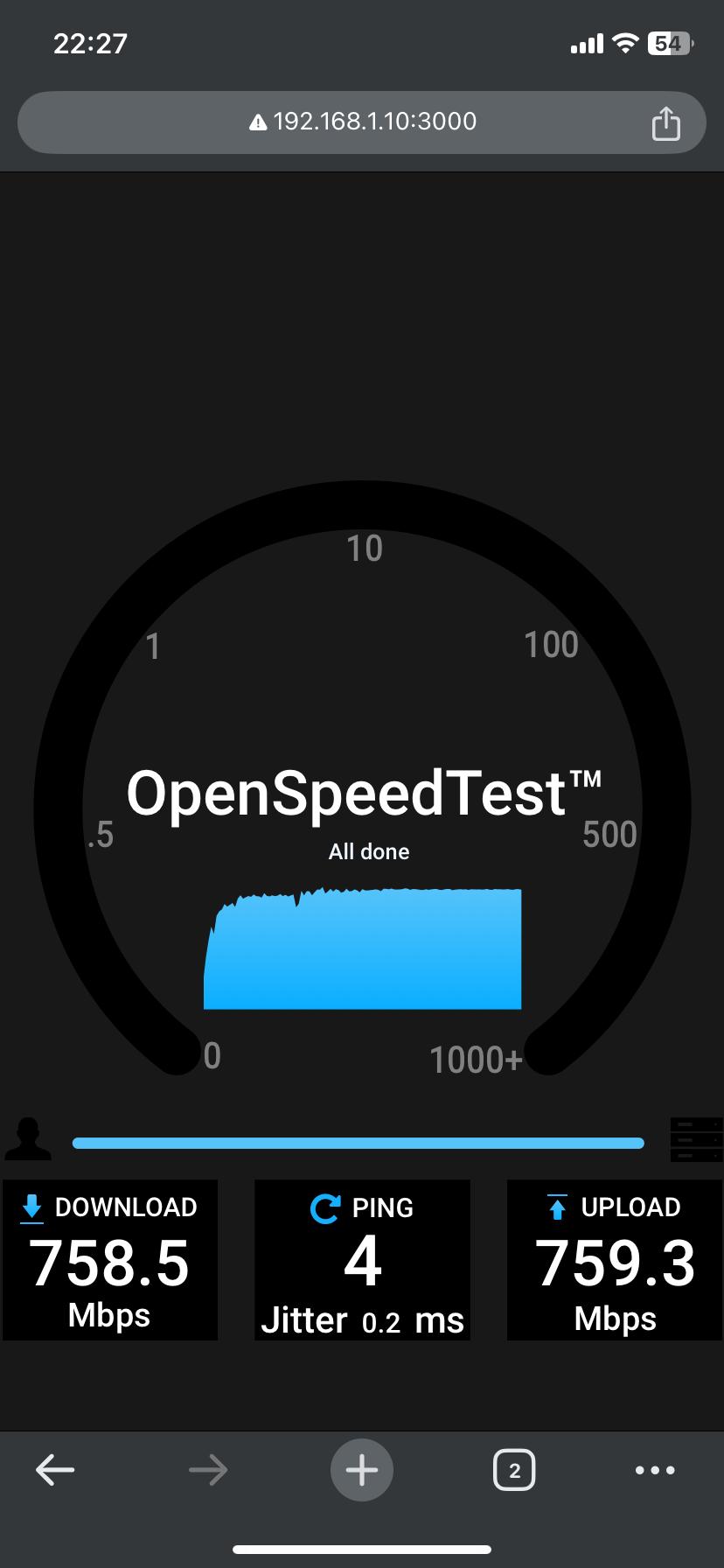This screenshot has width=724, height=1568.
Task: Open the tab switcher showing 2 tabs
Action: (x=514, y=1470)
